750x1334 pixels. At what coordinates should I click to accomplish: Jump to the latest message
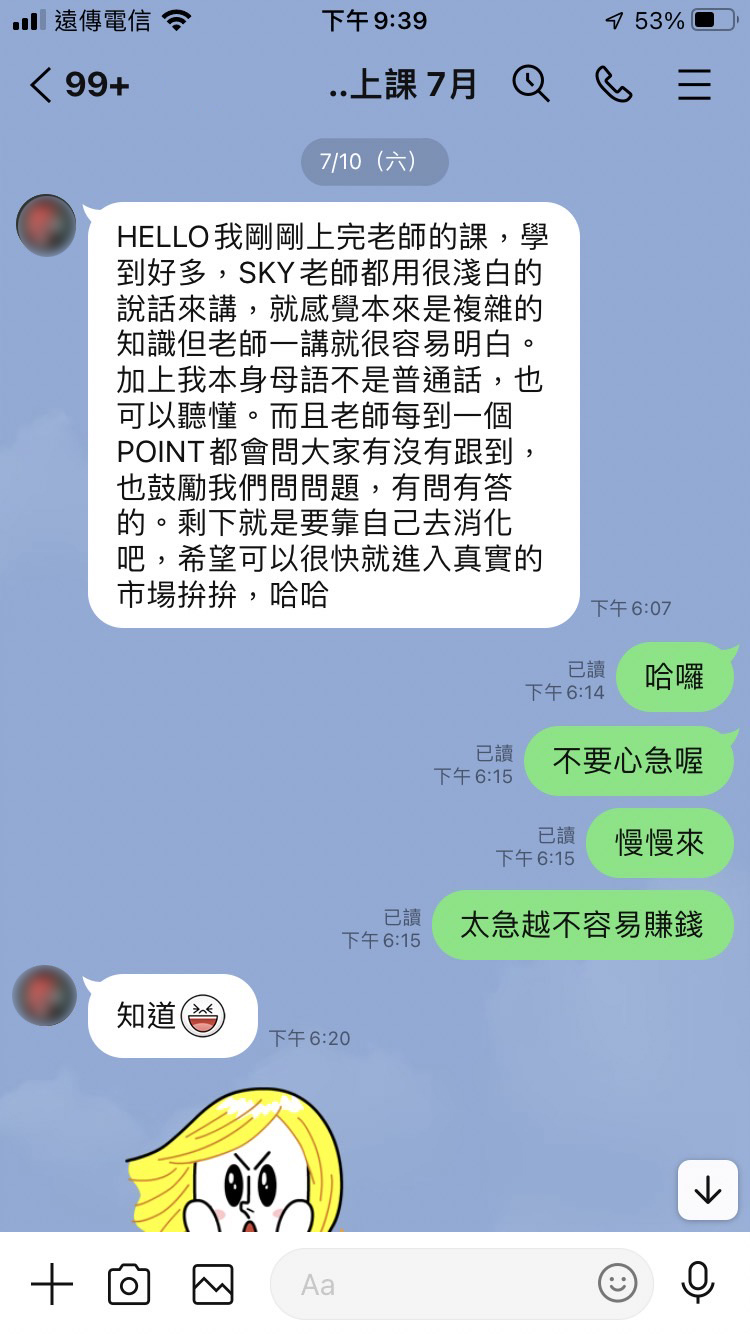pos(707,1190)
